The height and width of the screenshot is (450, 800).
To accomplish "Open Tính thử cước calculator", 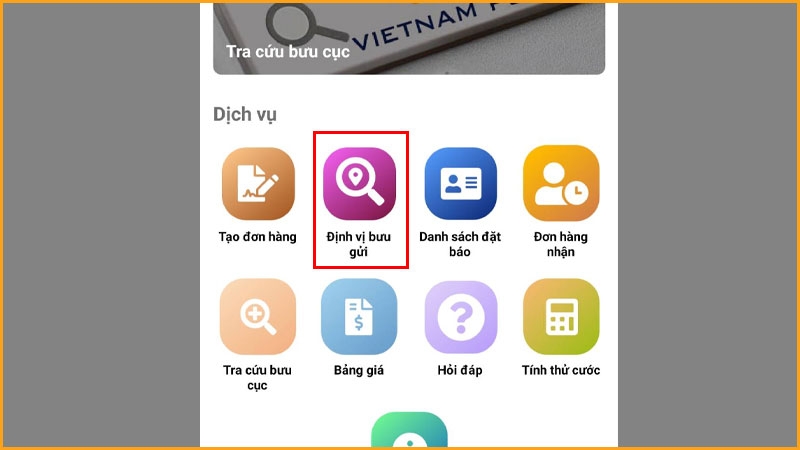I will (x=561, y=316).
